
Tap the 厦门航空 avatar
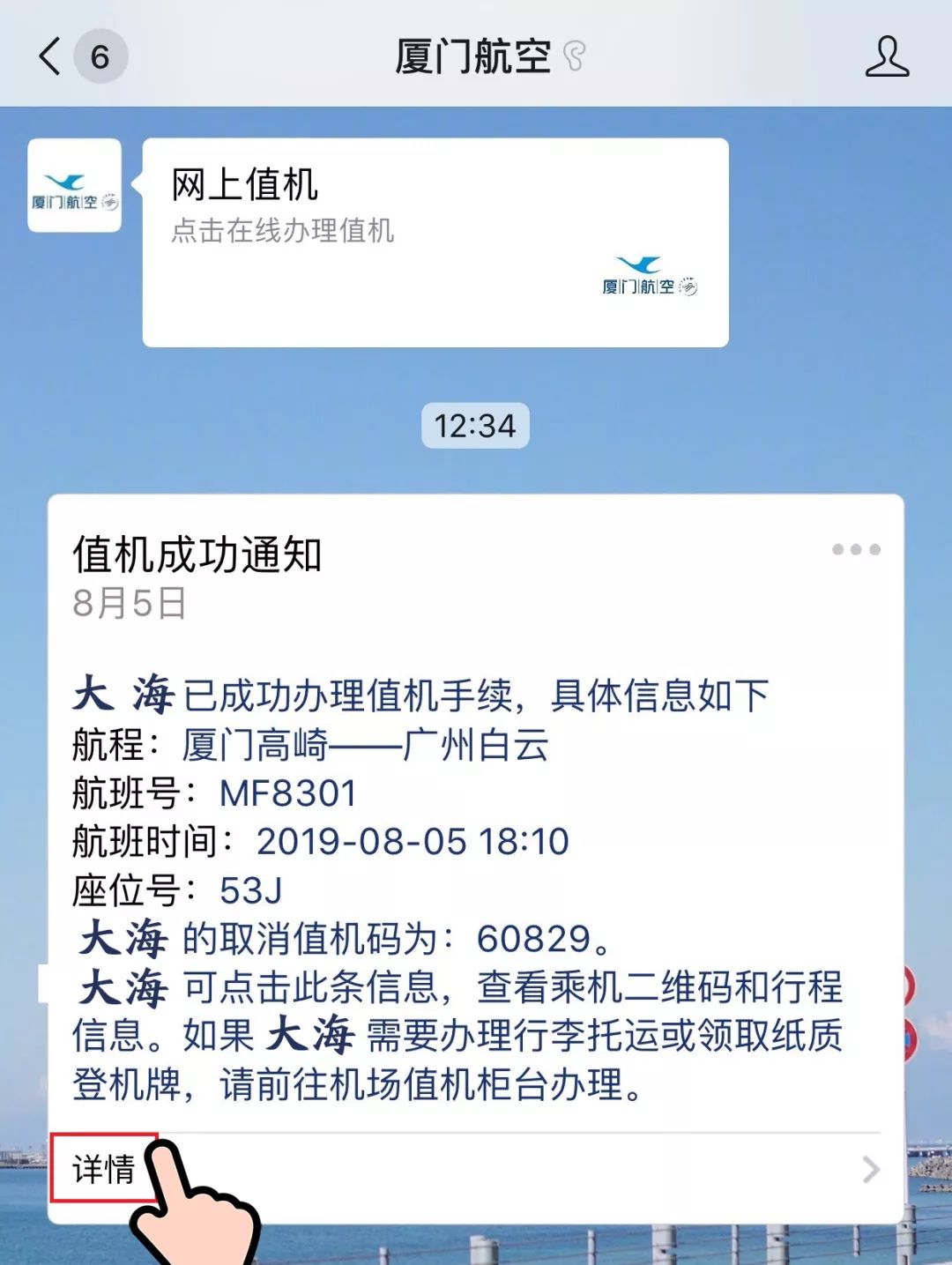[x=74, y=186]
